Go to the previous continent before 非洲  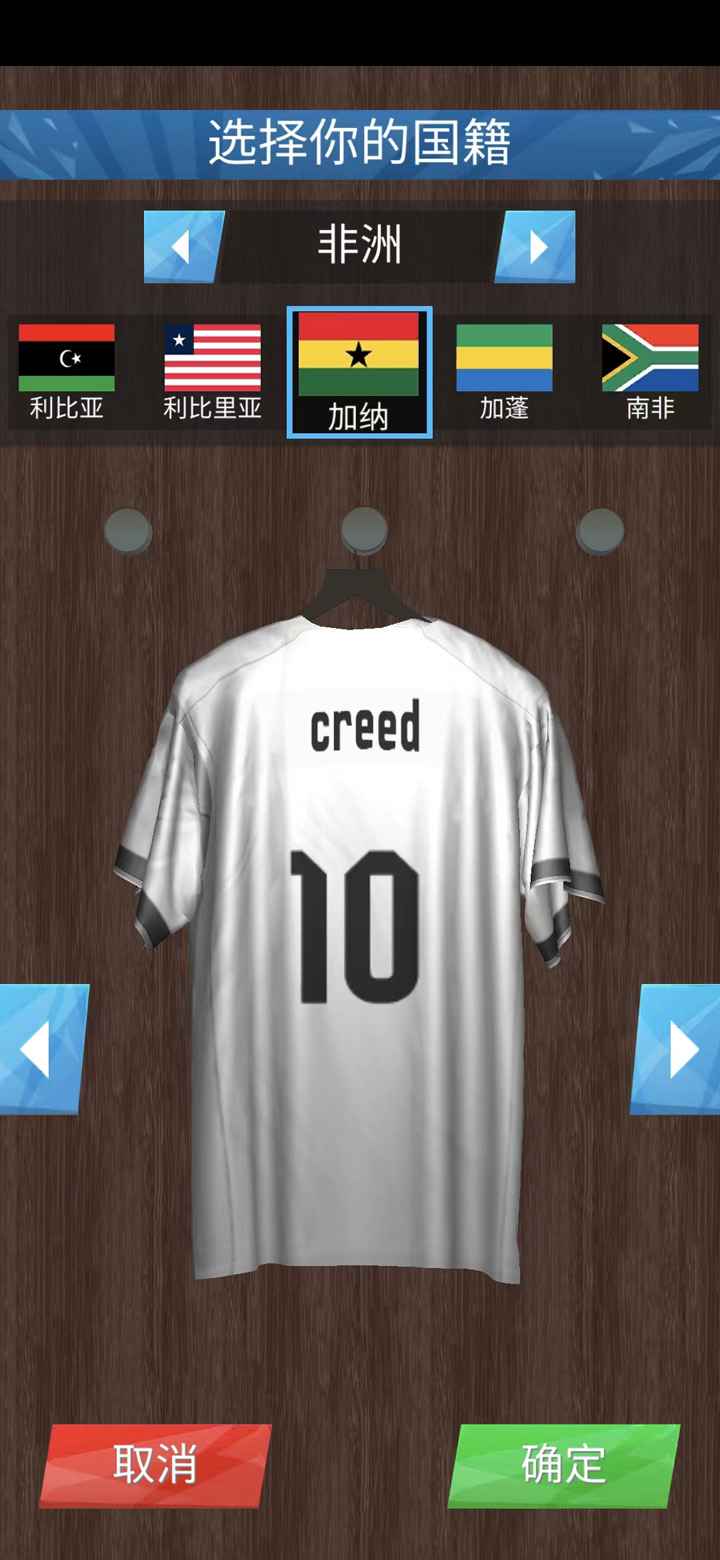182,247
